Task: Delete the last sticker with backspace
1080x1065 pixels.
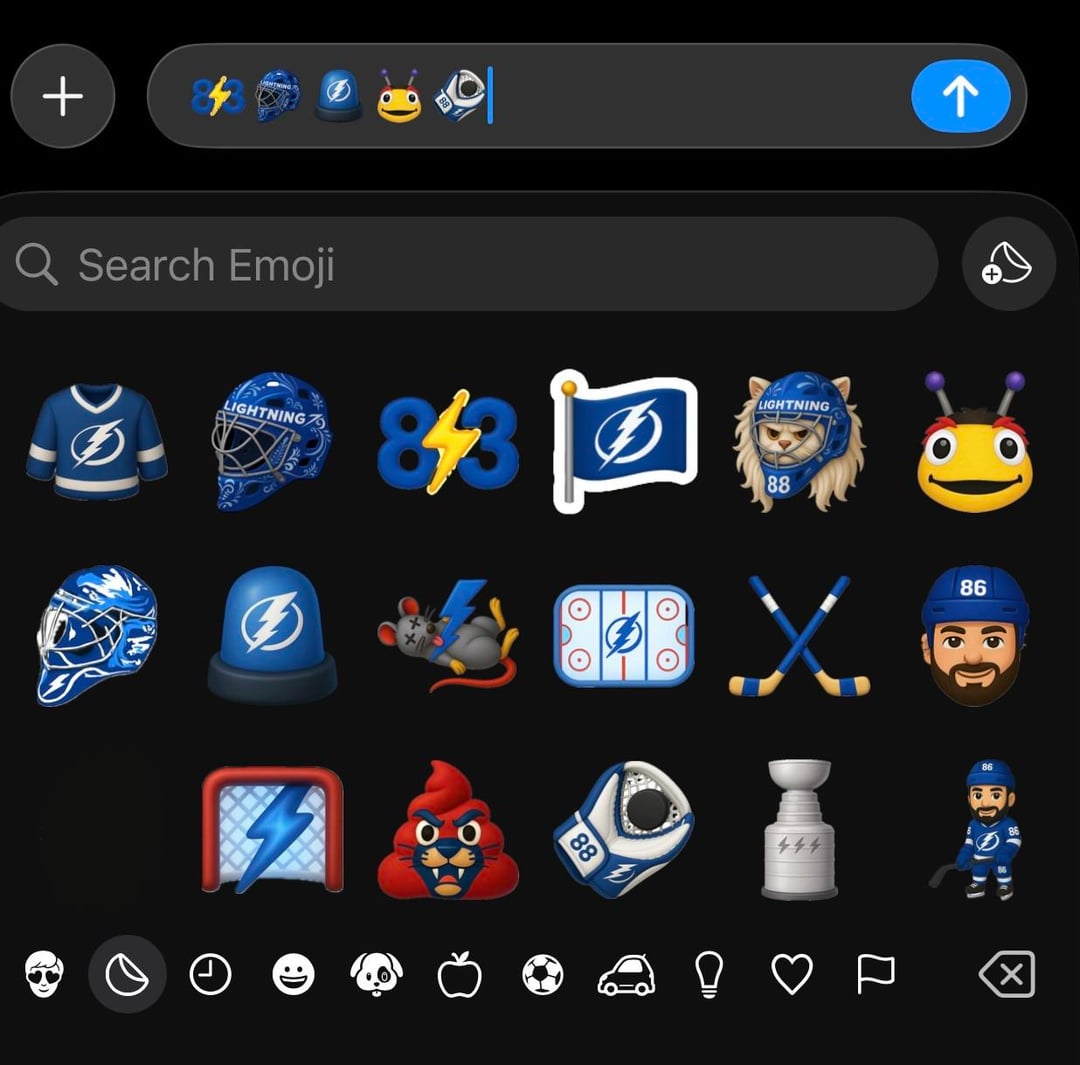Action: tap(1007, 974)
